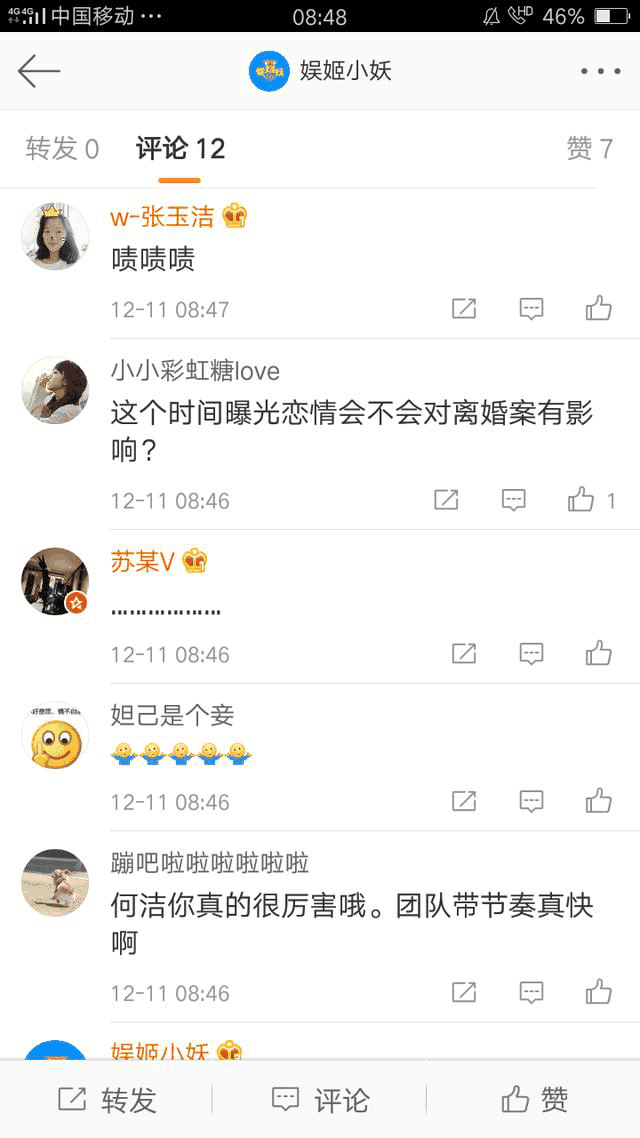
Task: Repost 妲己是个妾's comment
Action: [464, 801]
